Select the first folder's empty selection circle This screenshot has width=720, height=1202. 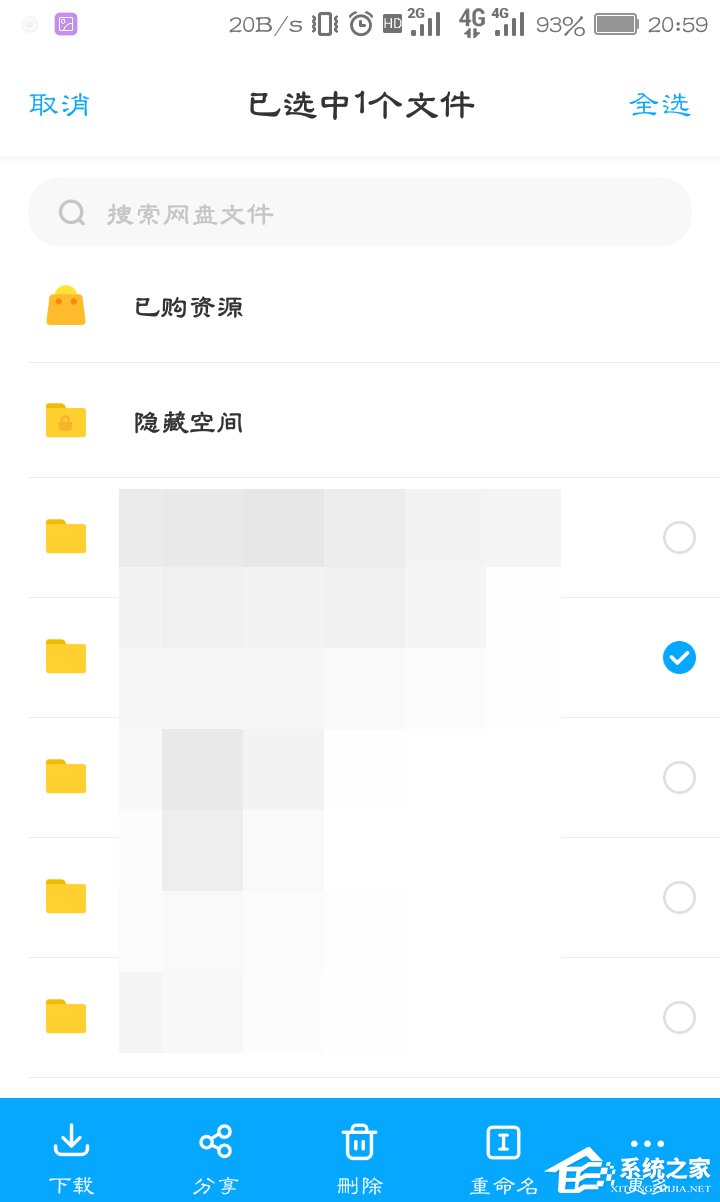tap(679, 537)
